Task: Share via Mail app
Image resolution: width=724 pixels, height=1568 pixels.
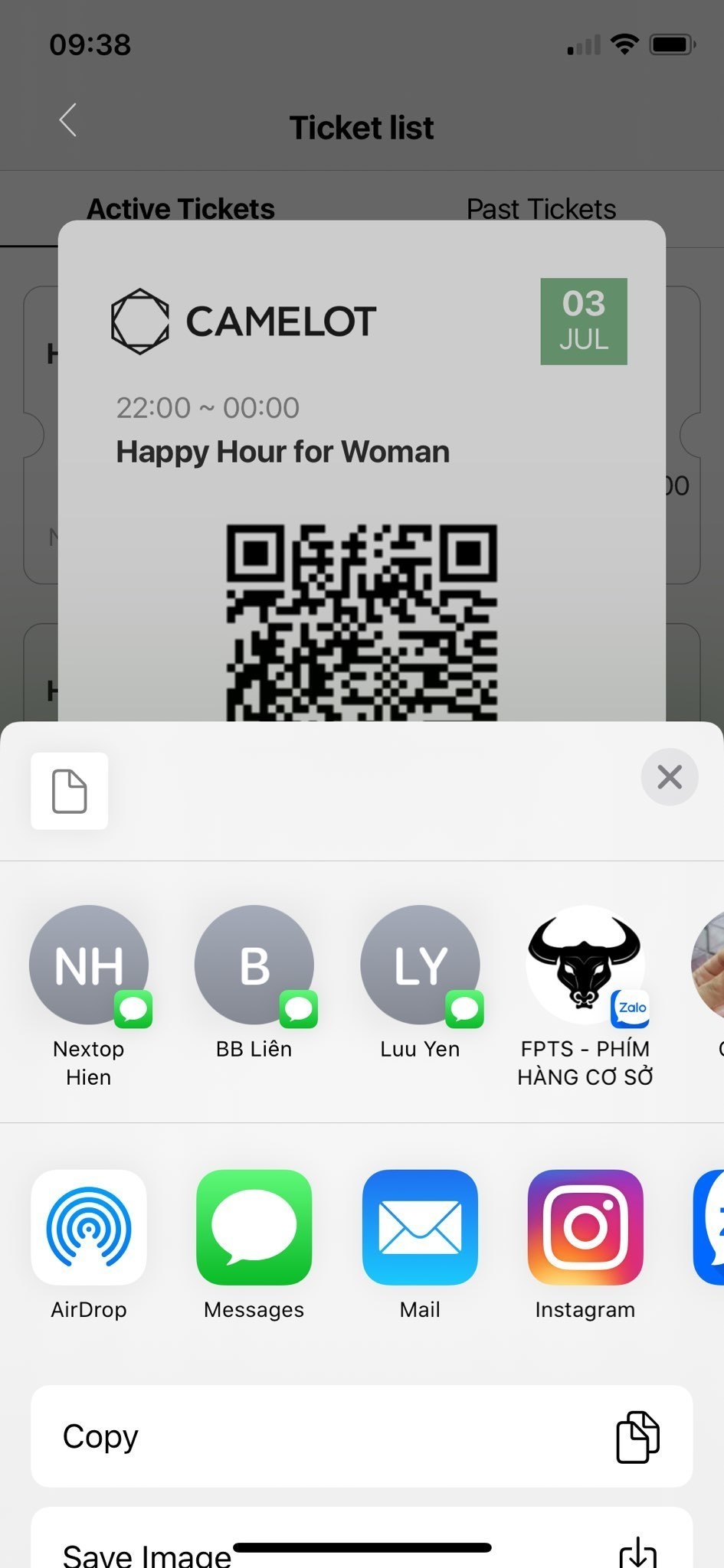Action: 420,1227
